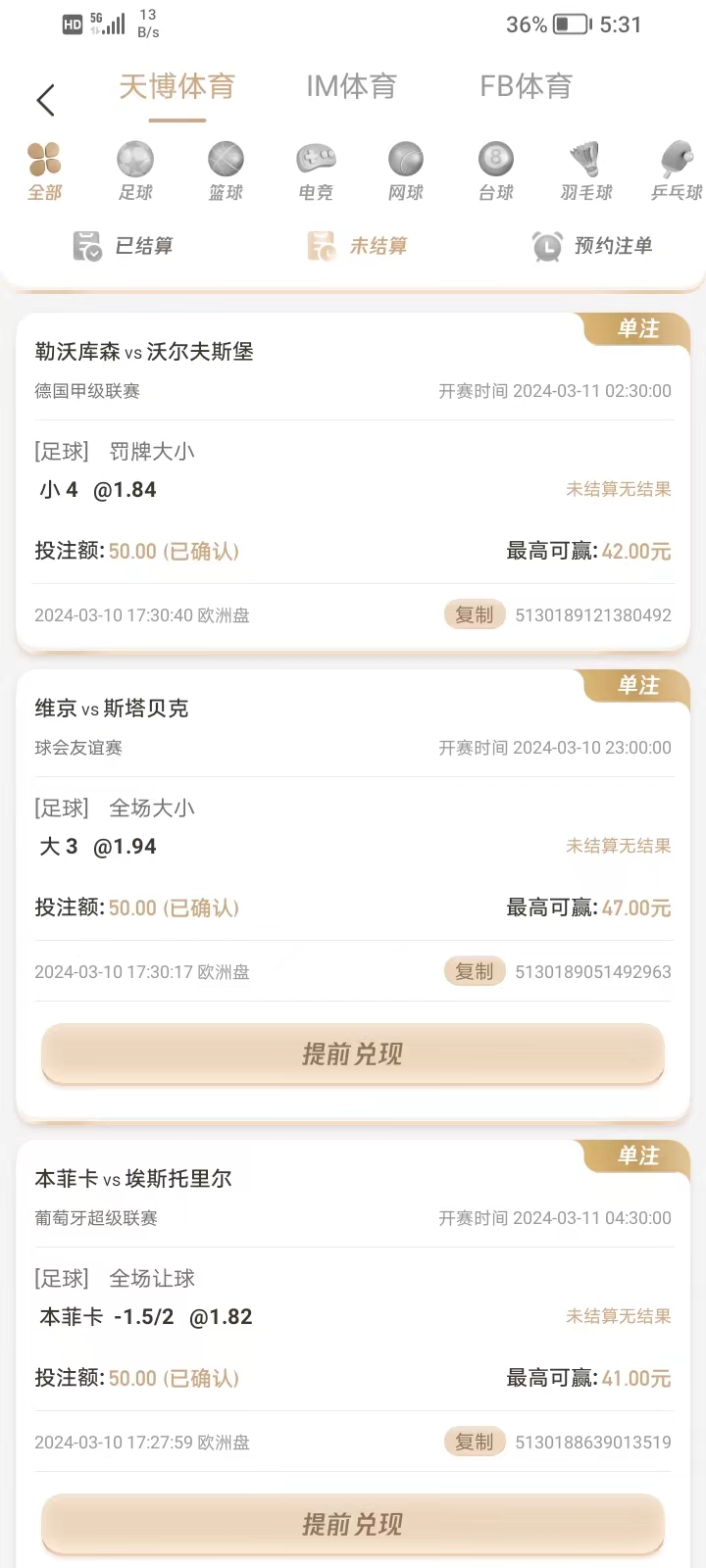
Task: Tap the back arrow
Action: (45, 99)
